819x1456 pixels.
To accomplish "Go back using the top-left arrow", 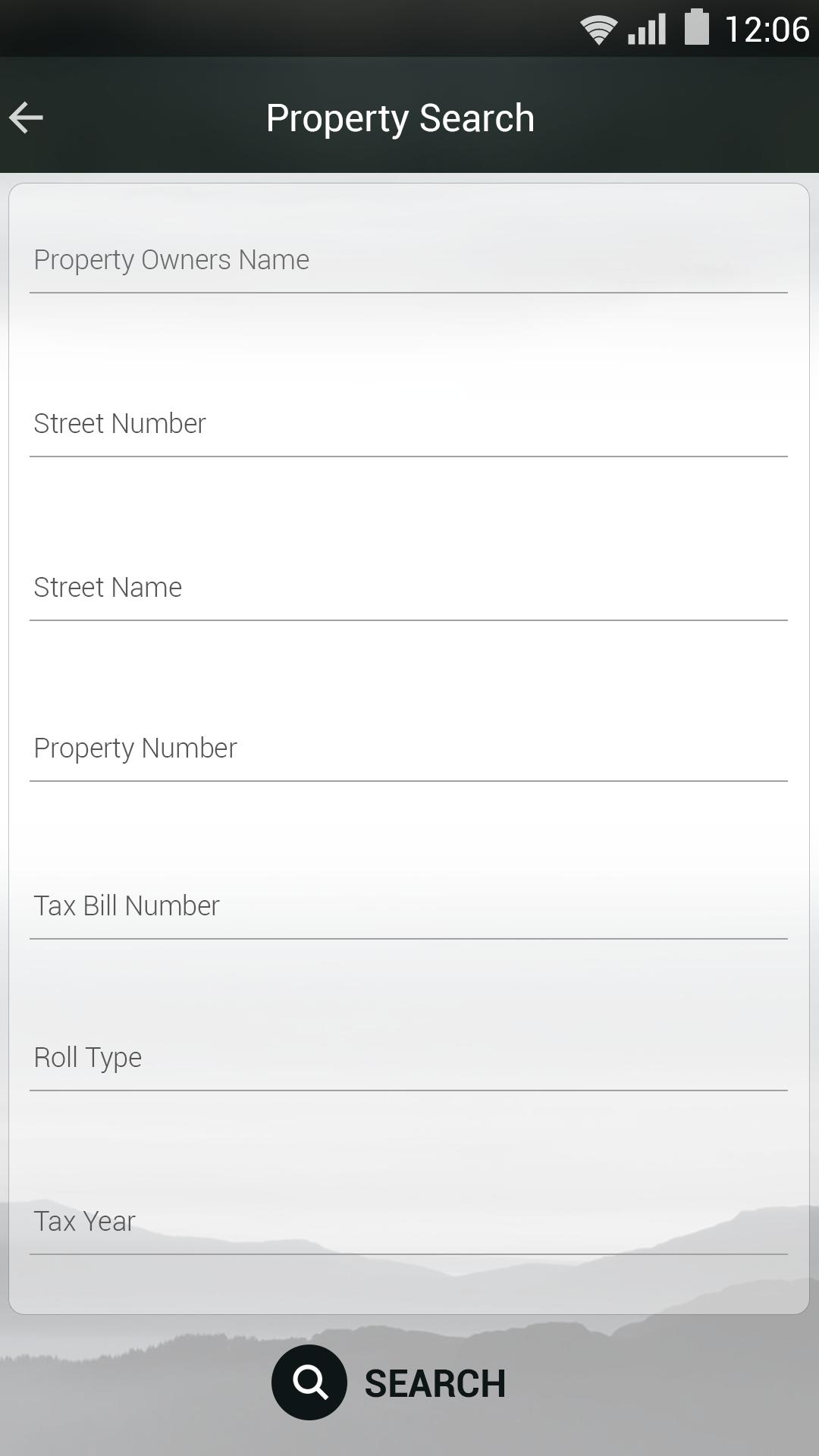I will (x=27, y=118).
